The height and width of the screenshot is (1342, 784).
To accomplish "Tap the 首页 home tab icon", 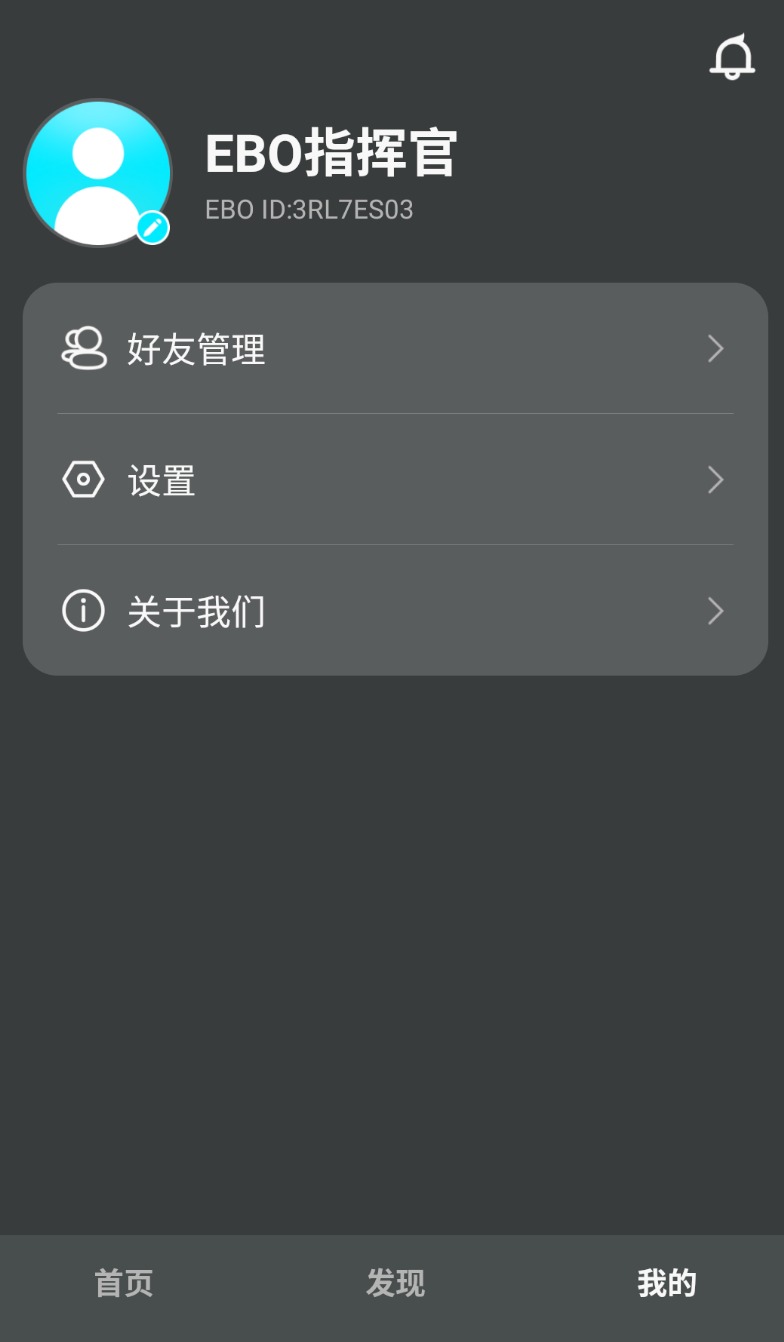I will (x=122, y=1283).
